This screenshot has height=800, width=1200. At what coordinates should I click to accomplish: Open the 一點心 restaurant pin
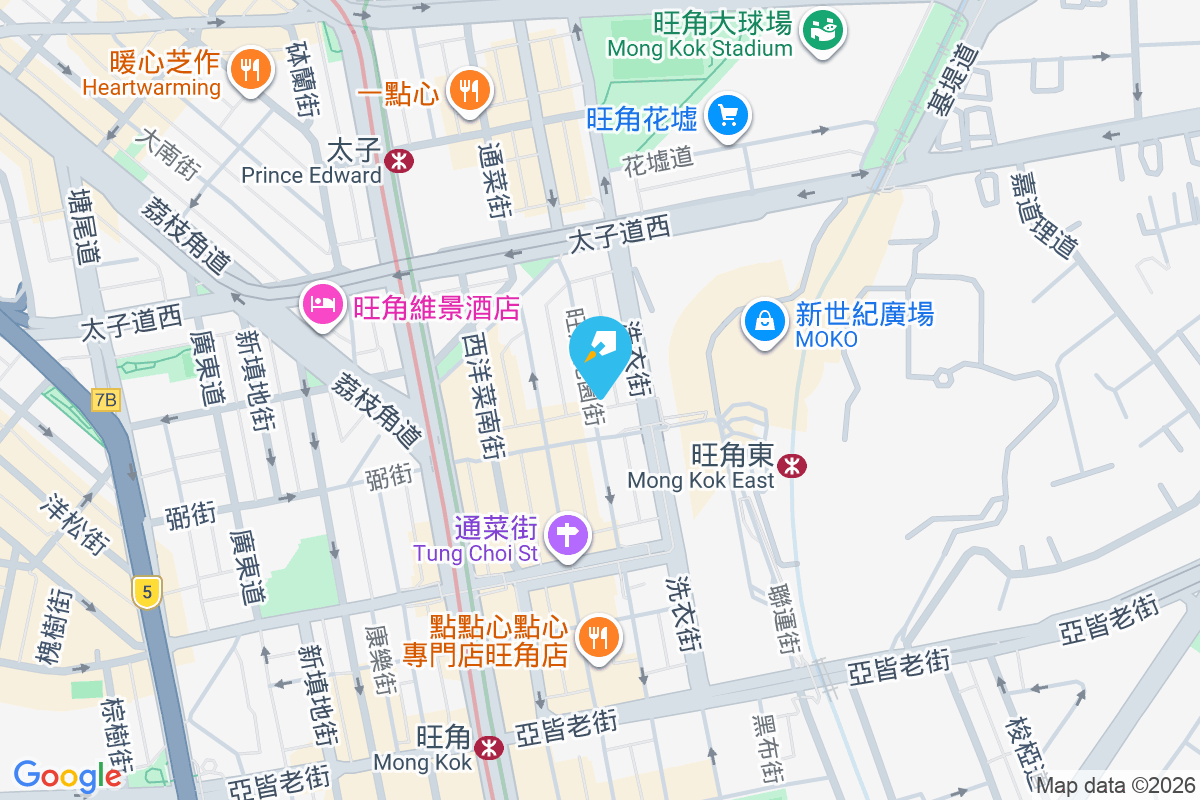(467, 90)
